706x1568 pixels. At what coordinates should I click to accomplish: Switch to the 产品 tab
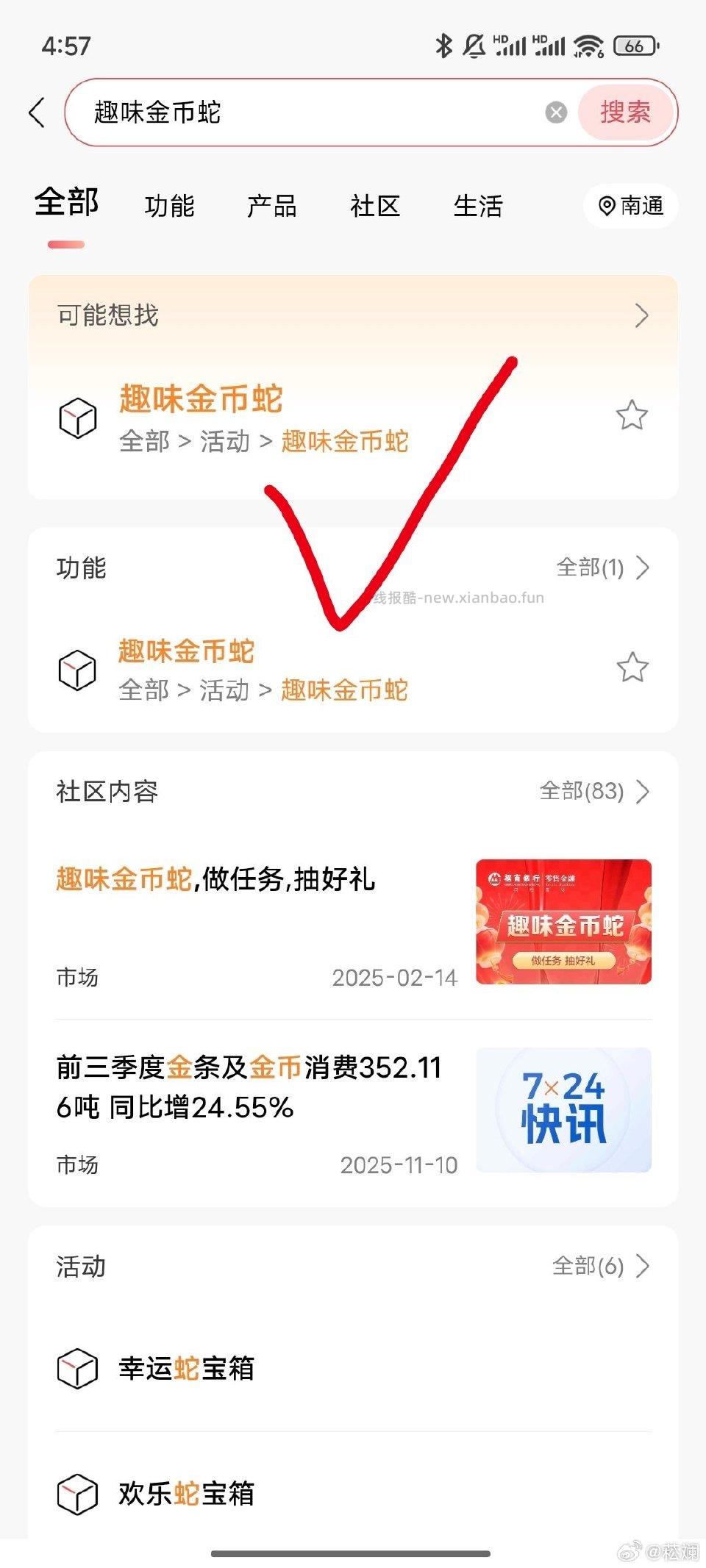[273, 207]
